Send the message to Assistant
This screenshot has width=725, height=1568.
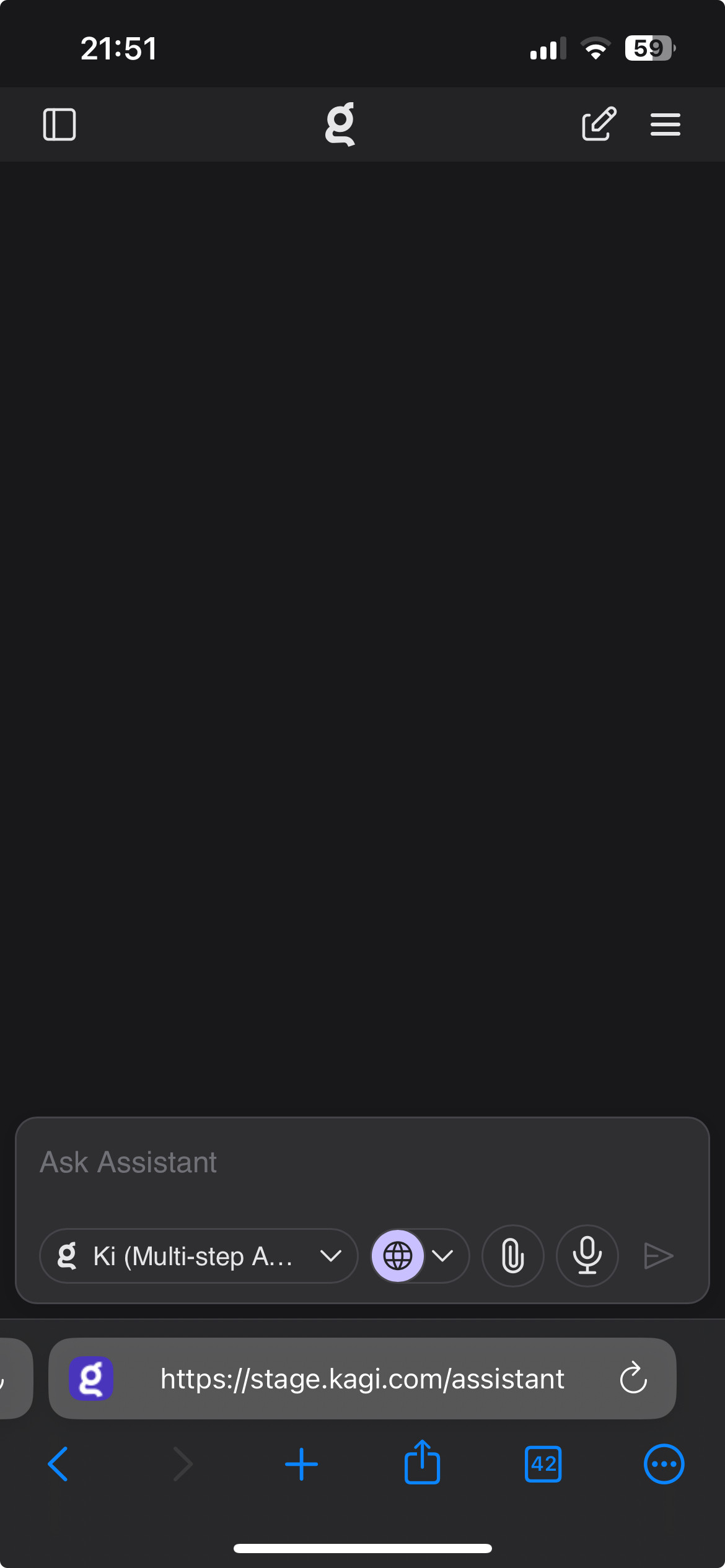[x=658, y=1256]
